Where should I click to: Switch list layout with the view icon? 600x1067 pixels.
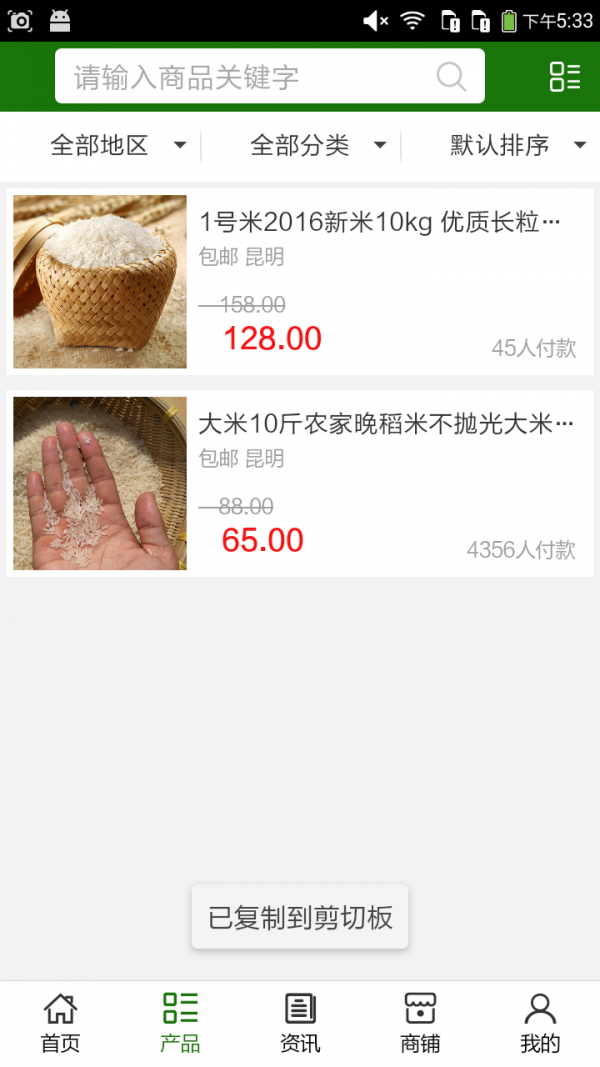tap(565, 77)
